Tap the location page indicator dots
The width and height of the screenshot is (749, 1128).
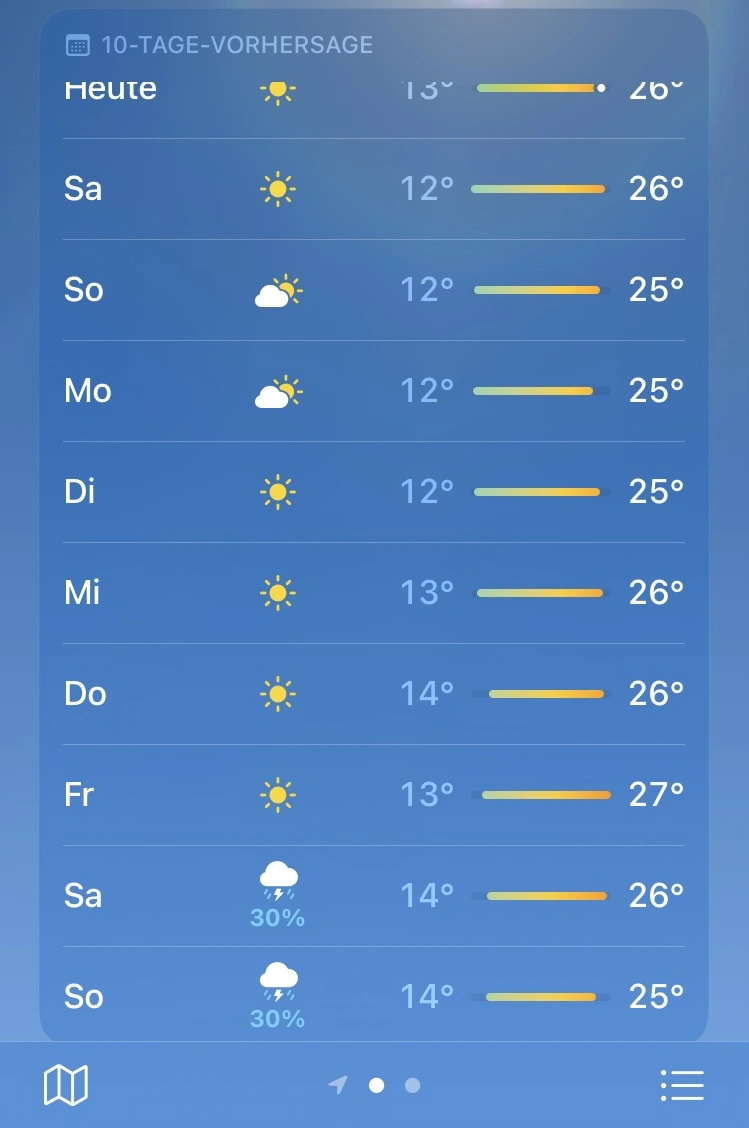click(x=377, y=1085)
